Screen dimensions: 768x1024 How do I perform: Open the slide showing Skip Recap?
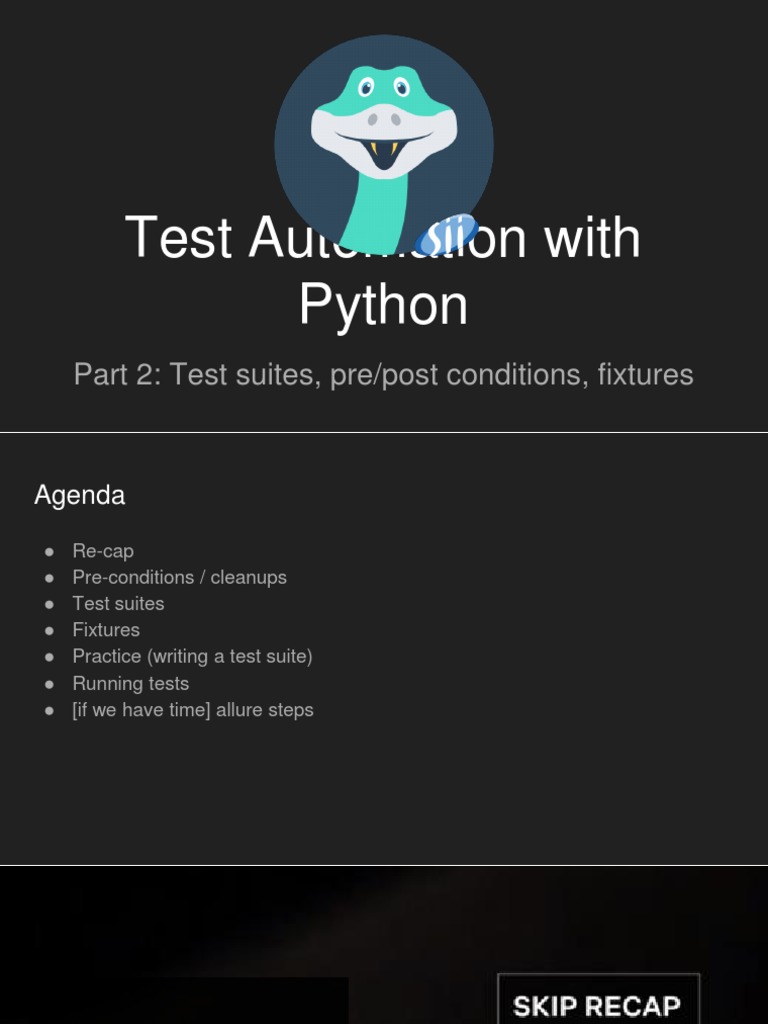pos(384,945)
